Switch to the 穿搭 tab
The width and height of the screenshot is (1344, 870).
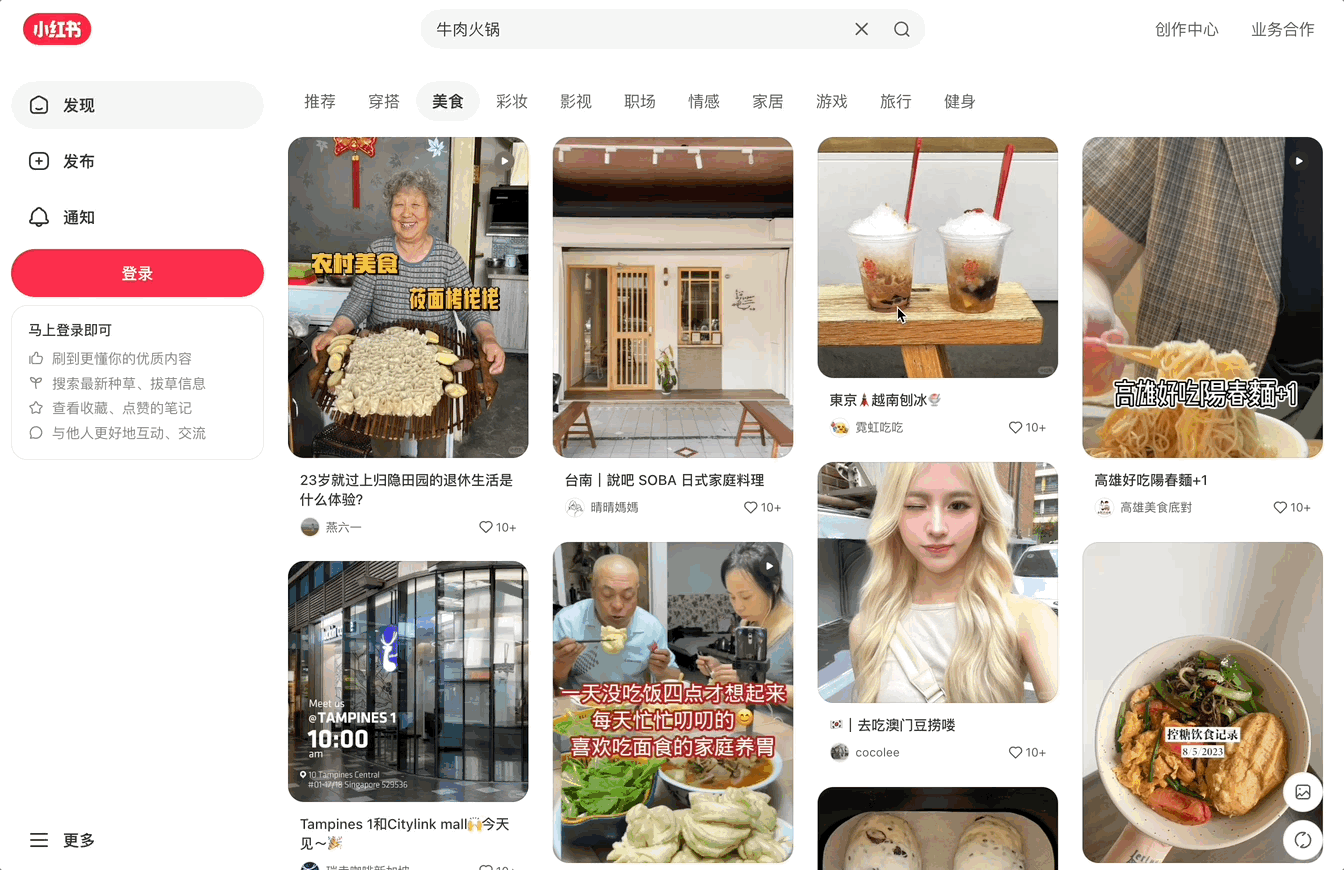pyautogui.click(x=384, y=101)
